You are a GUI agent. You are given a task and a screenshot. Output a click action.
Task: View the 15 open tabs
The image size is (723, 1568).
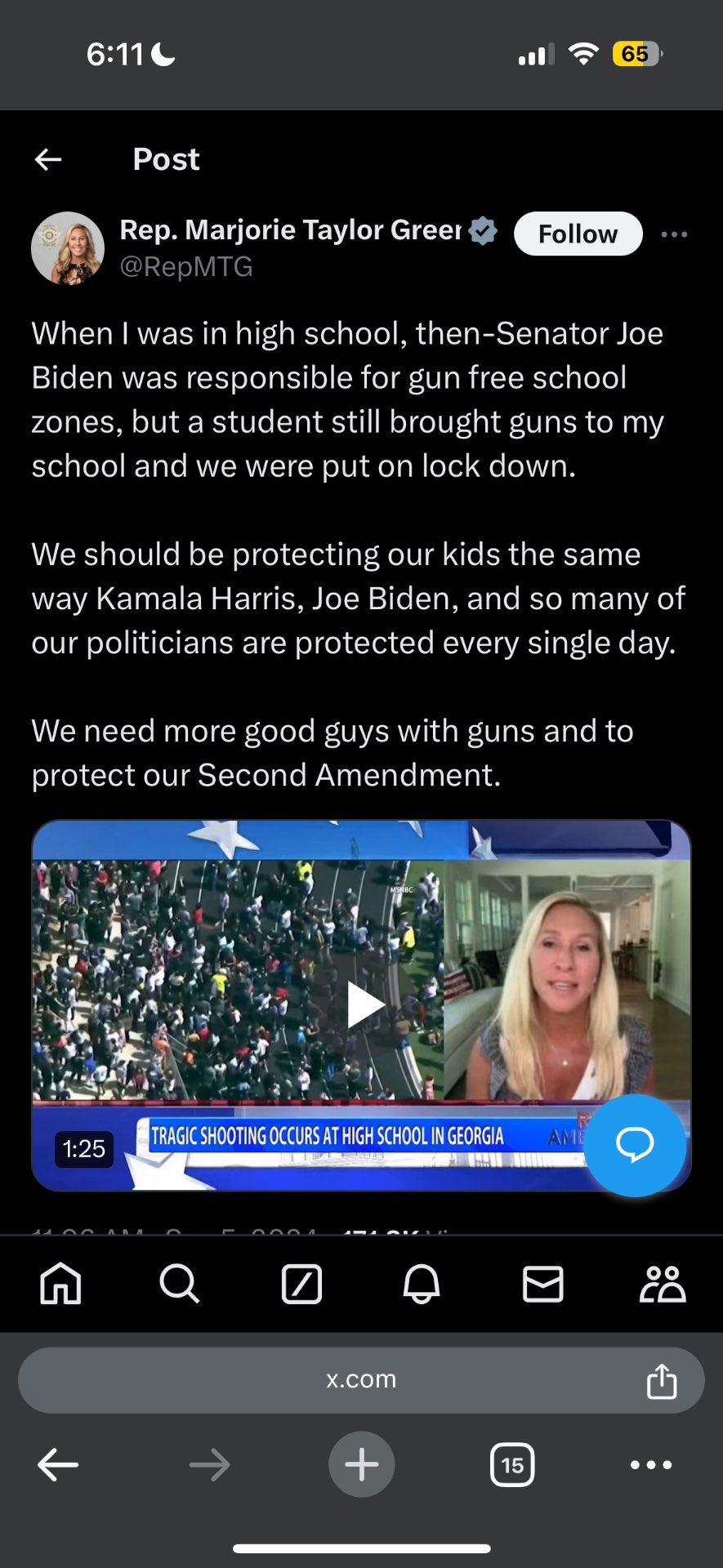tap(512, 1464)
